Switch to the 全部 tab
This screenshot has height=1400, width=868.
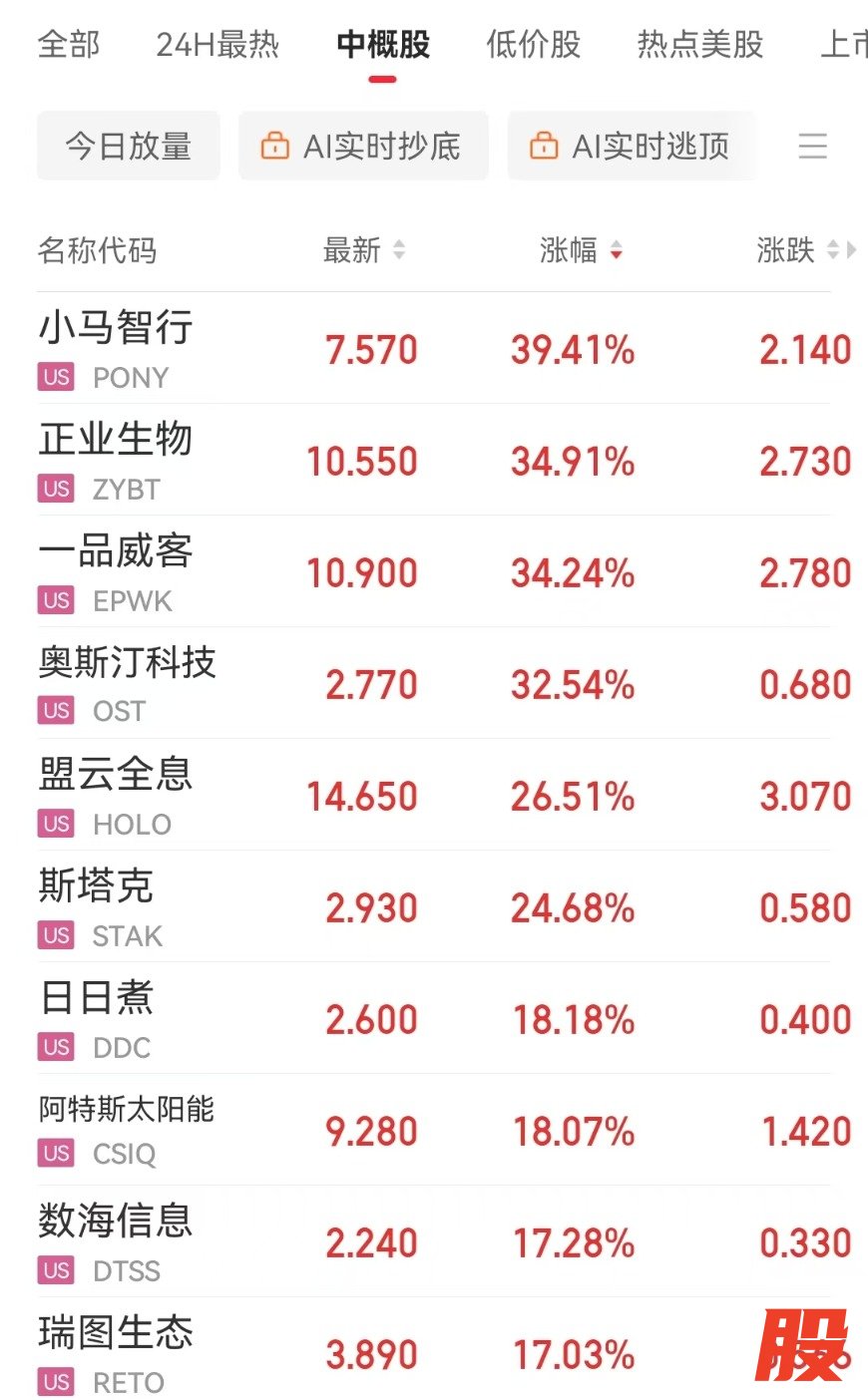[x=68, y=45]
